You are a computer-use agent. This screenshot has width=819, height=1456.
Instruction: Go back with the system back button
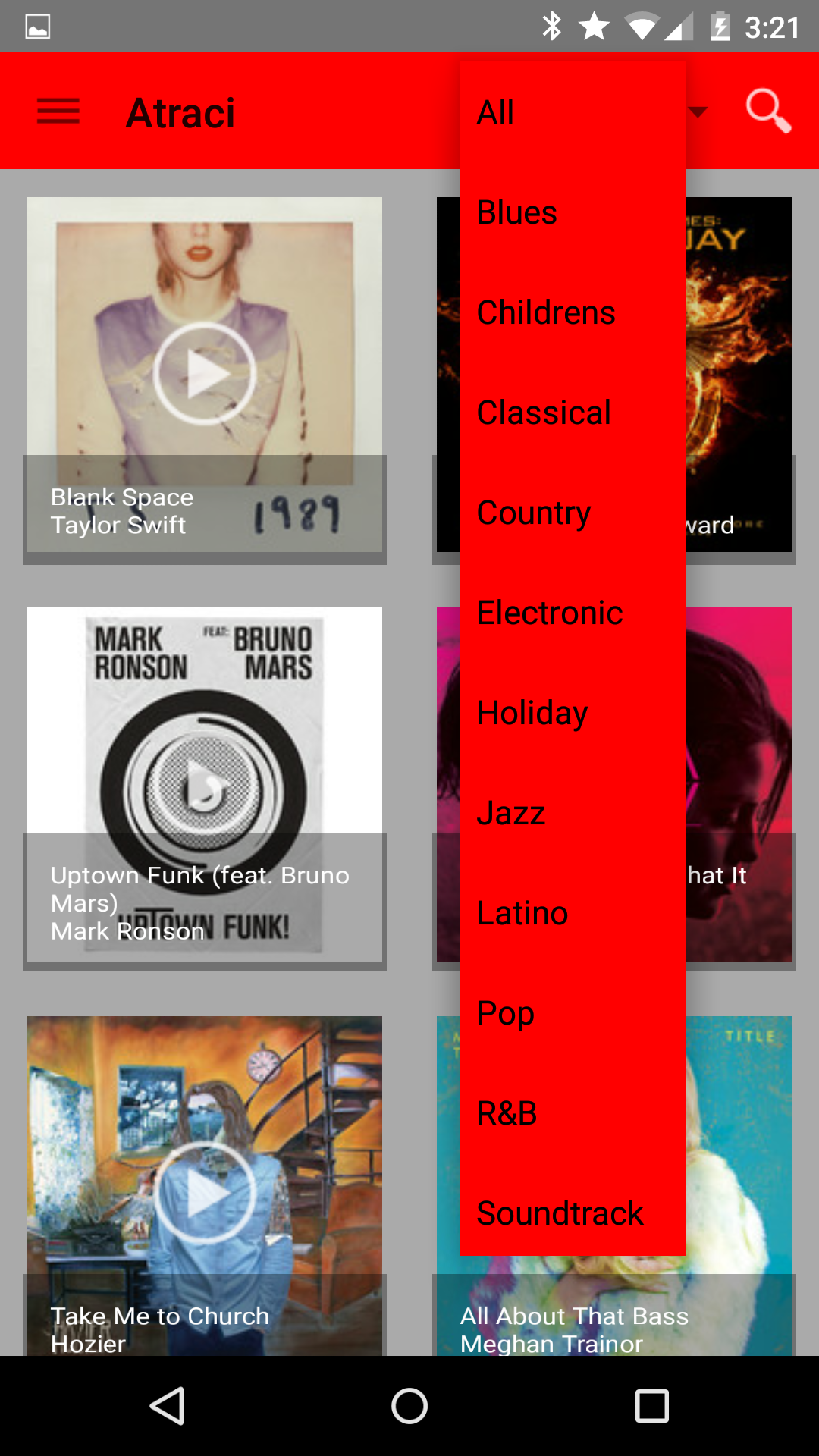click(x=167, y=1406)
